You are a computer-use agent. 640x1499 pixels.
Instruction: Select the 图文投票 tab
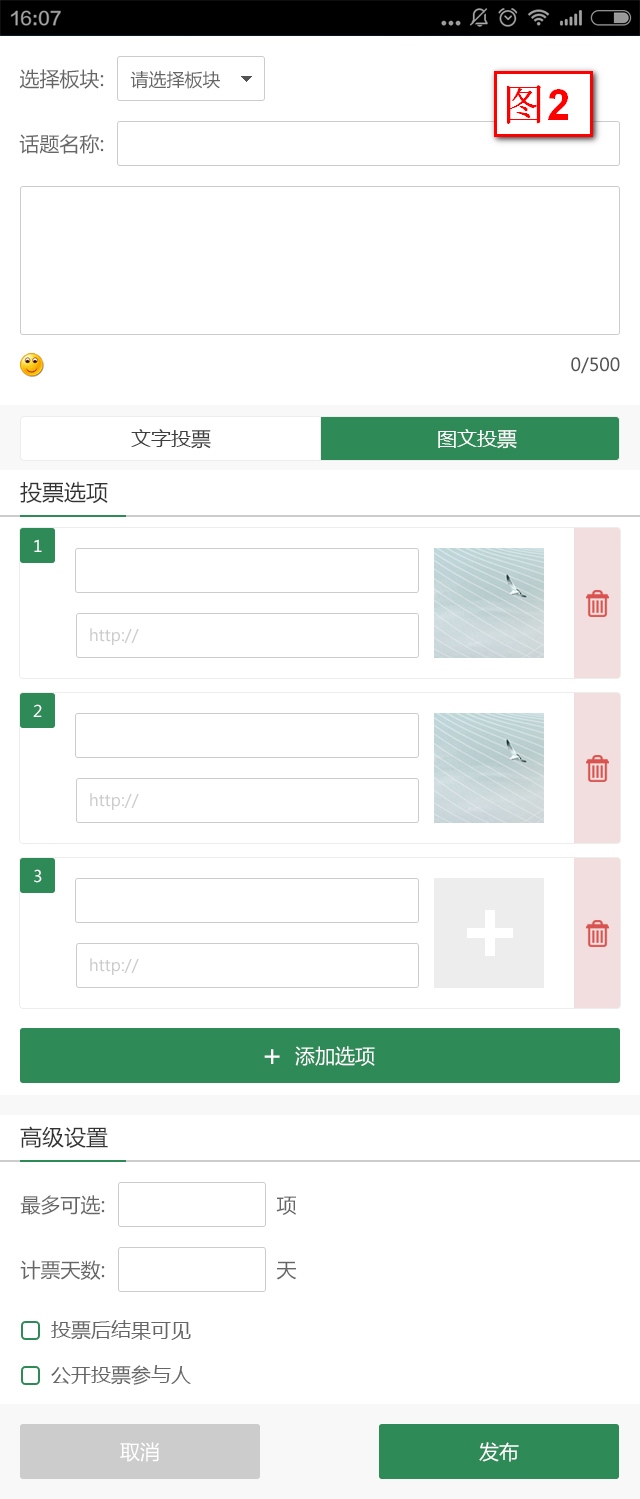[x=470, y=439]
